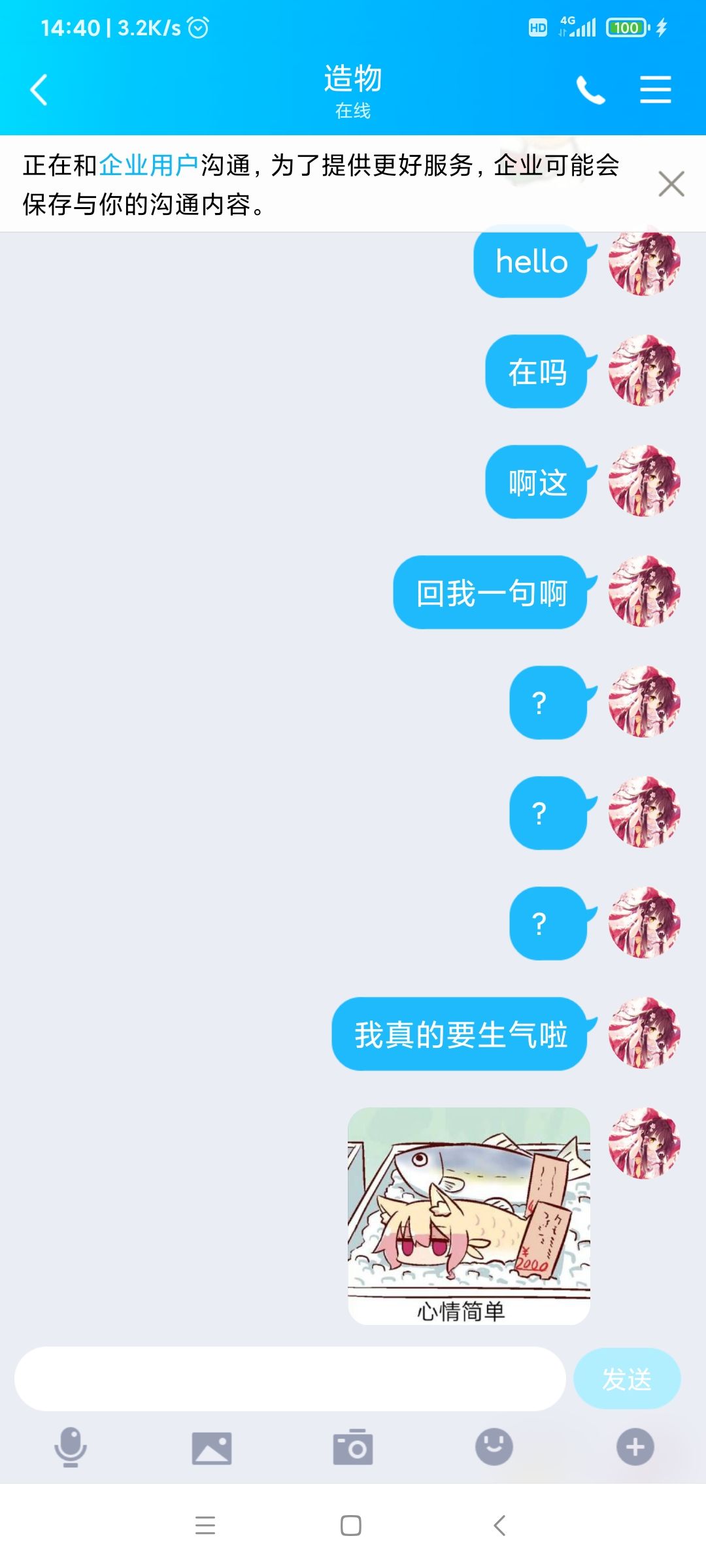Go back to the chat list
The width and height of the screenshot is (706, 1568).
[38, 90]
